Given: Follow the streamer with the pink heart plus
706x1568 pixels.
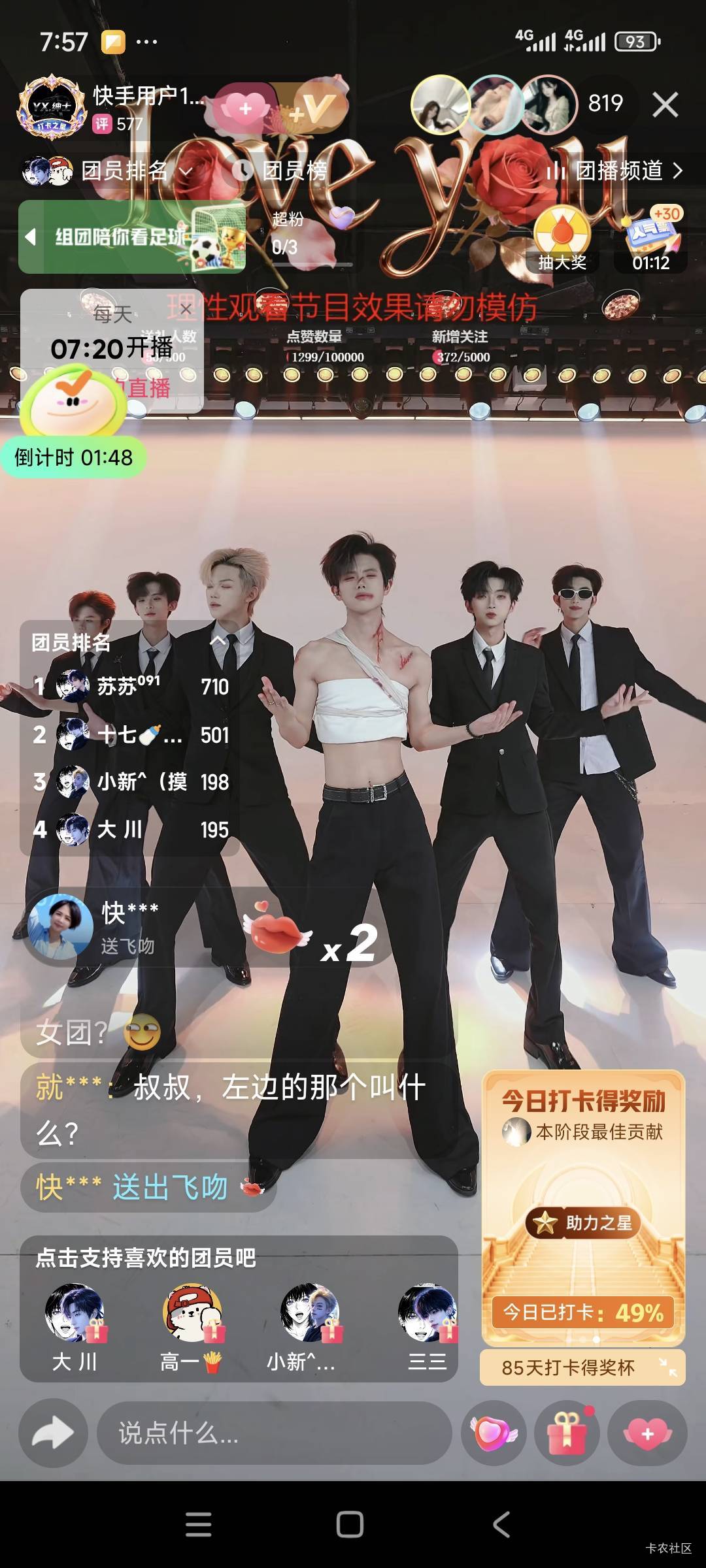Looking at the screenshot, I should click(246, 108).
